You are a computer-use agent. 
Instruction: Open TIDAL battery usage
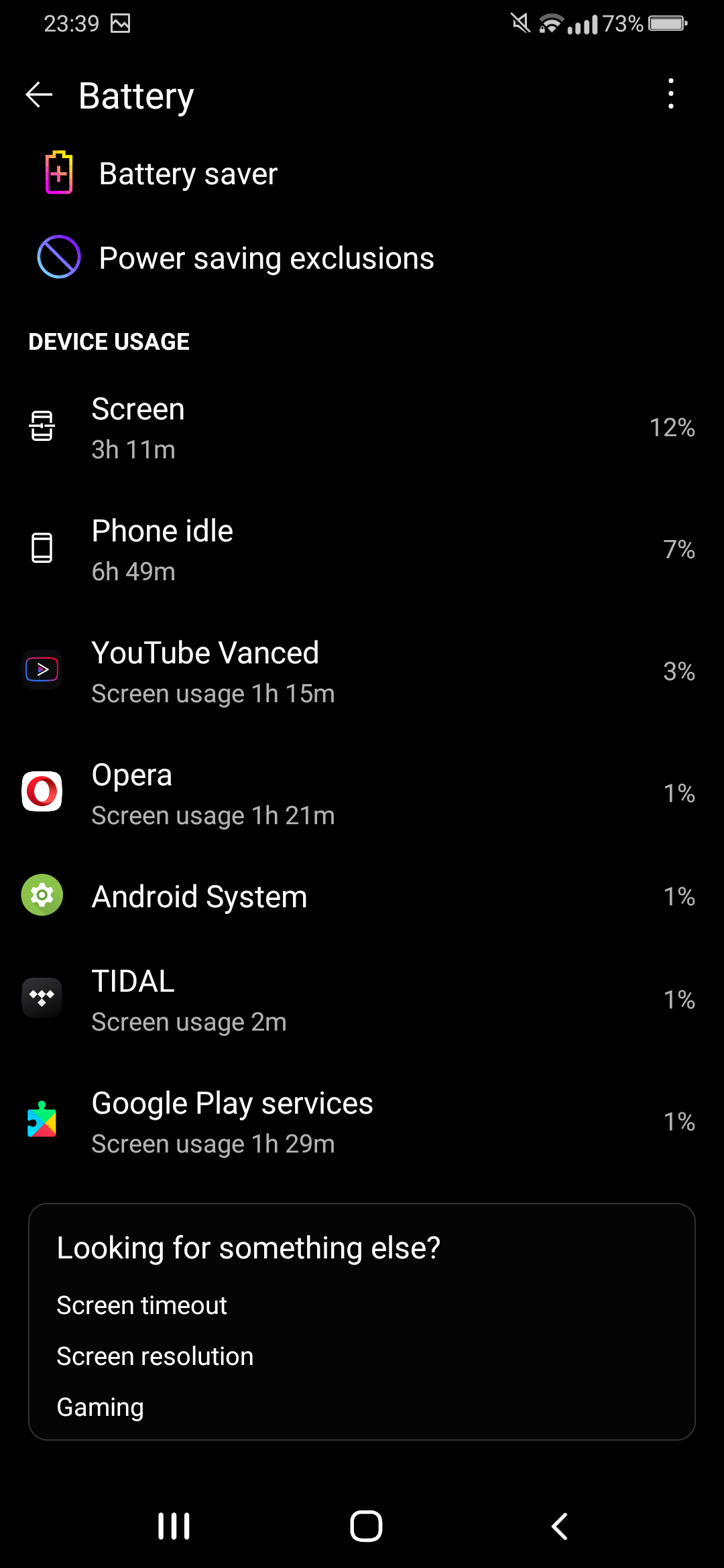click(x=362, y=1000)
